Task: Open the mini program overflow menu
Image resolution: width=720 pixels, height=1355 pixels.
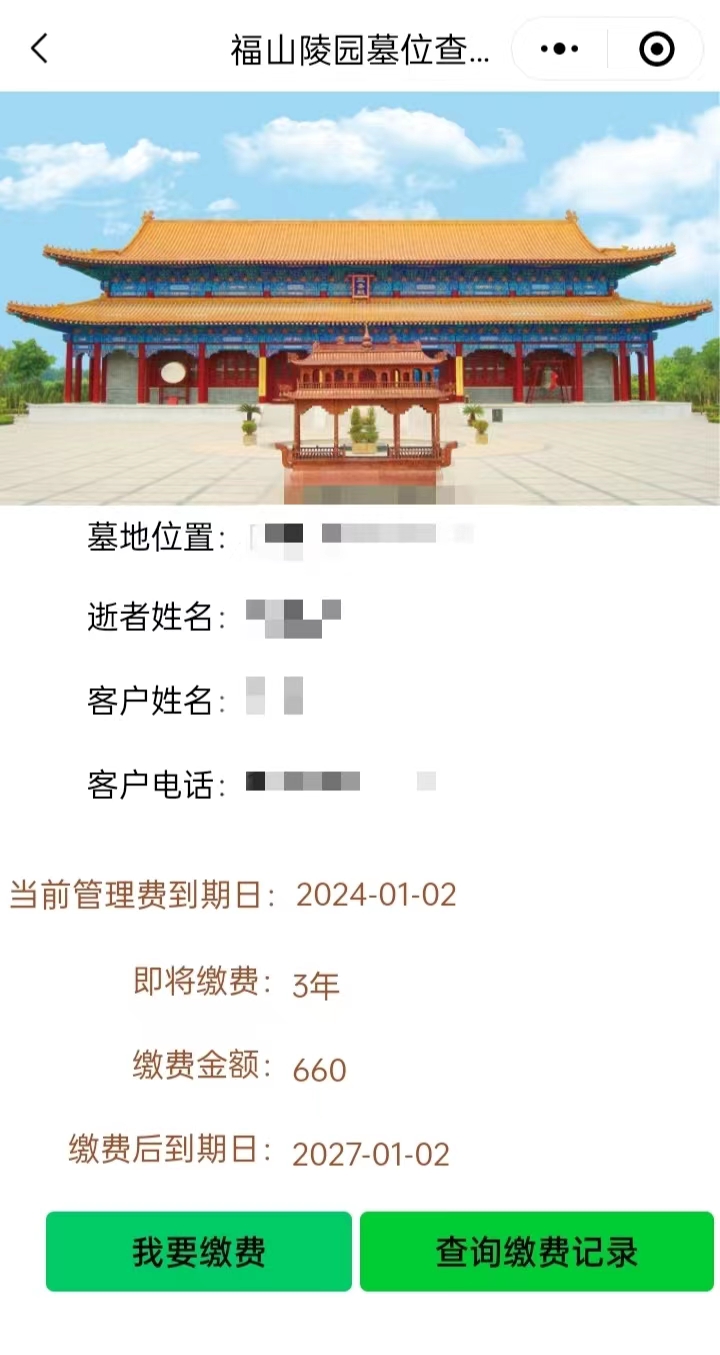Action: [559, 48]
